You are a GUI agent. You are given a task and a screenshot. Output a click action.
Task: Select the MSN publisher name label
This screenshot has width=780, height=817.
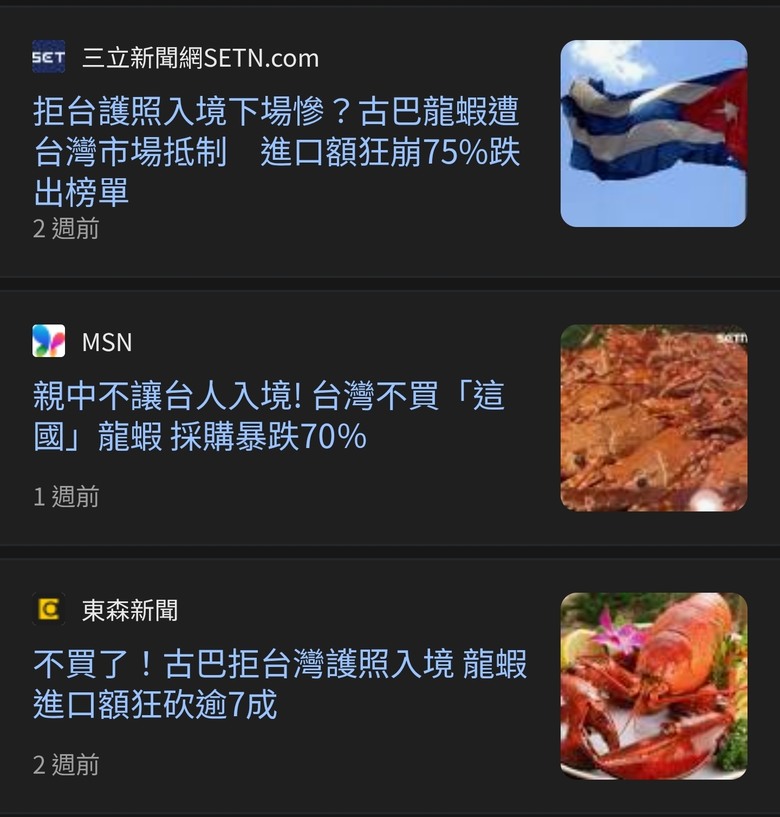click(107, 342)
